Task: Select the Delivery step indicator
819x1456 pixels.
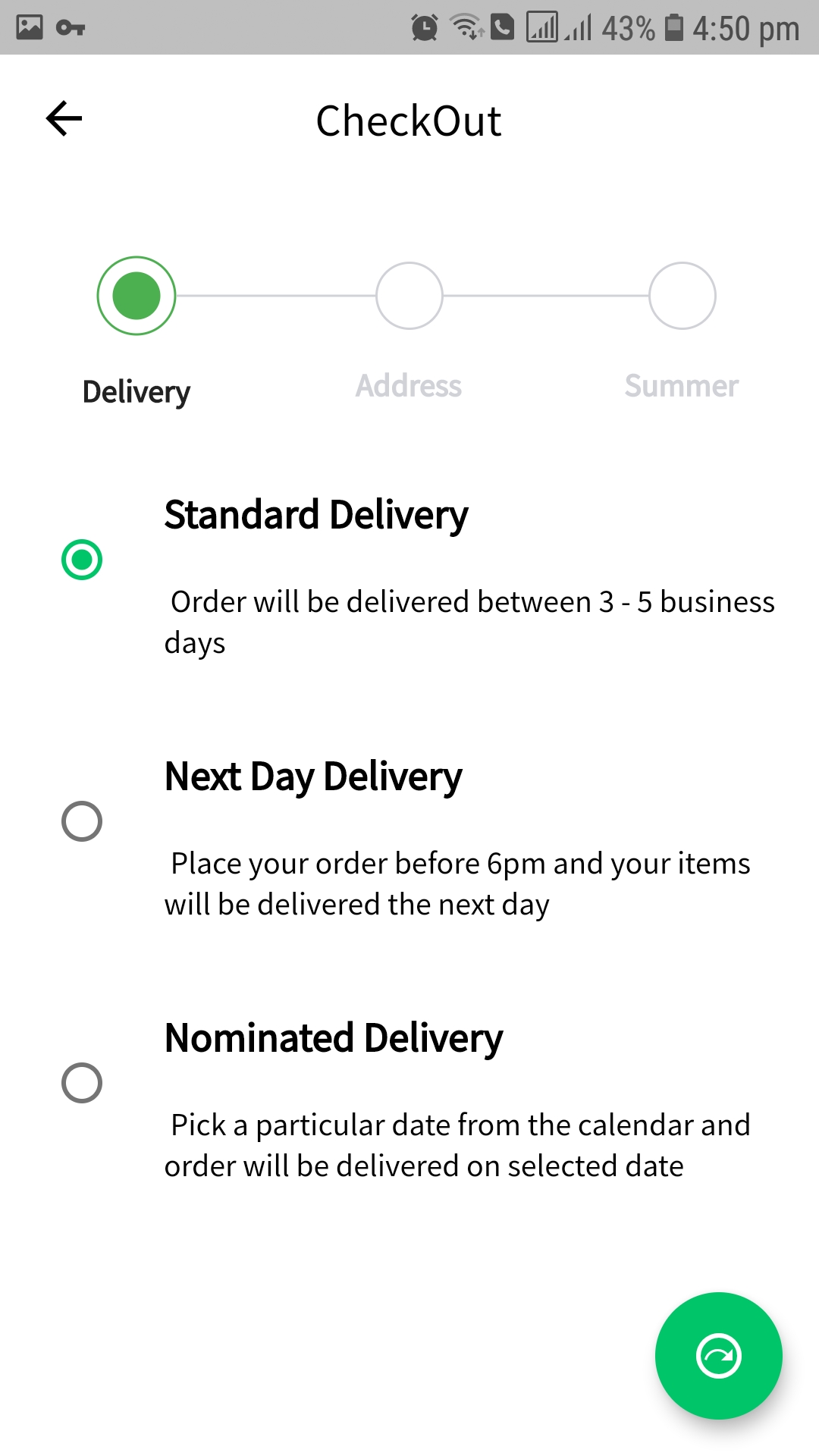Action: click(136, 296)
